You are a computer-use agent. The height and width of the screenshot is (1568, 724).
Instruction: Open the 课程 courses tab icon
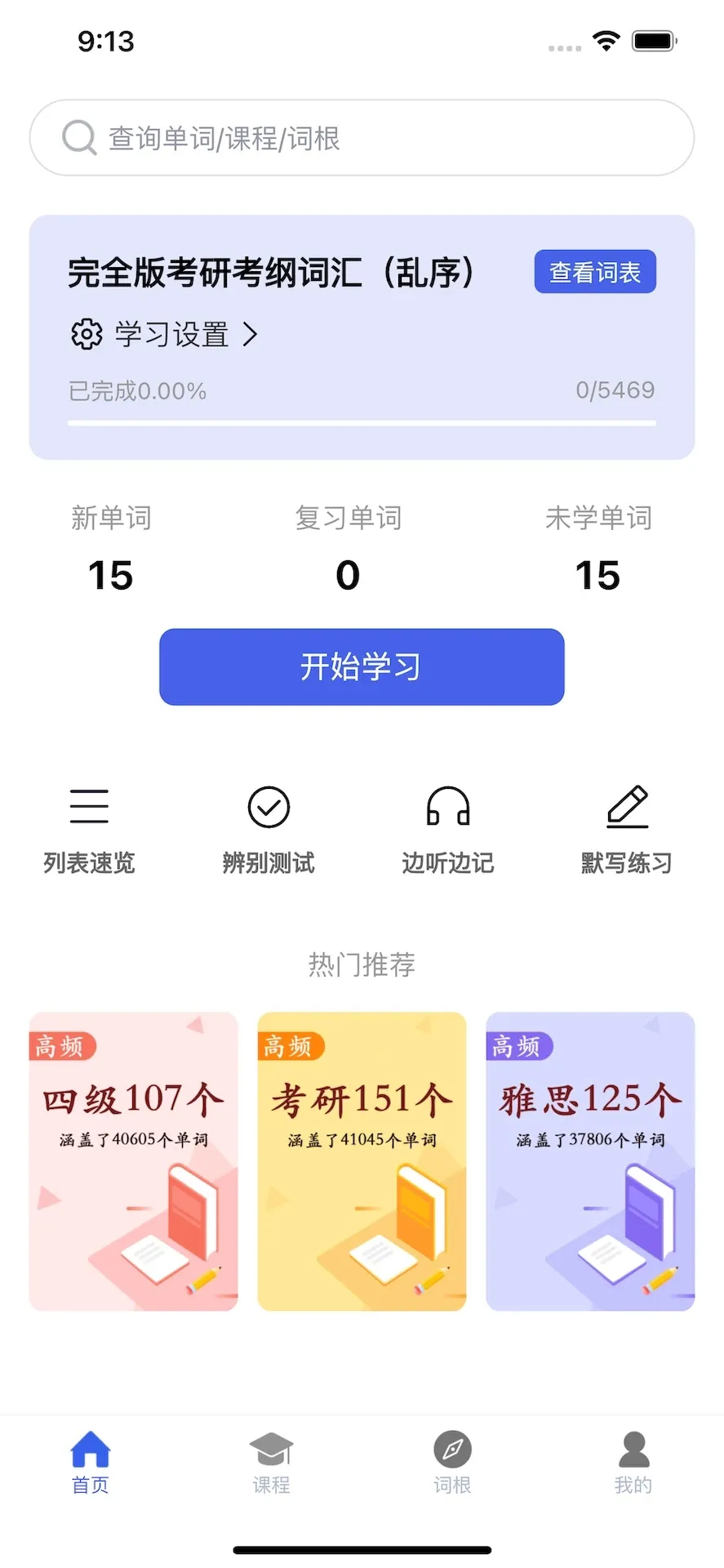coord(271,1450)
